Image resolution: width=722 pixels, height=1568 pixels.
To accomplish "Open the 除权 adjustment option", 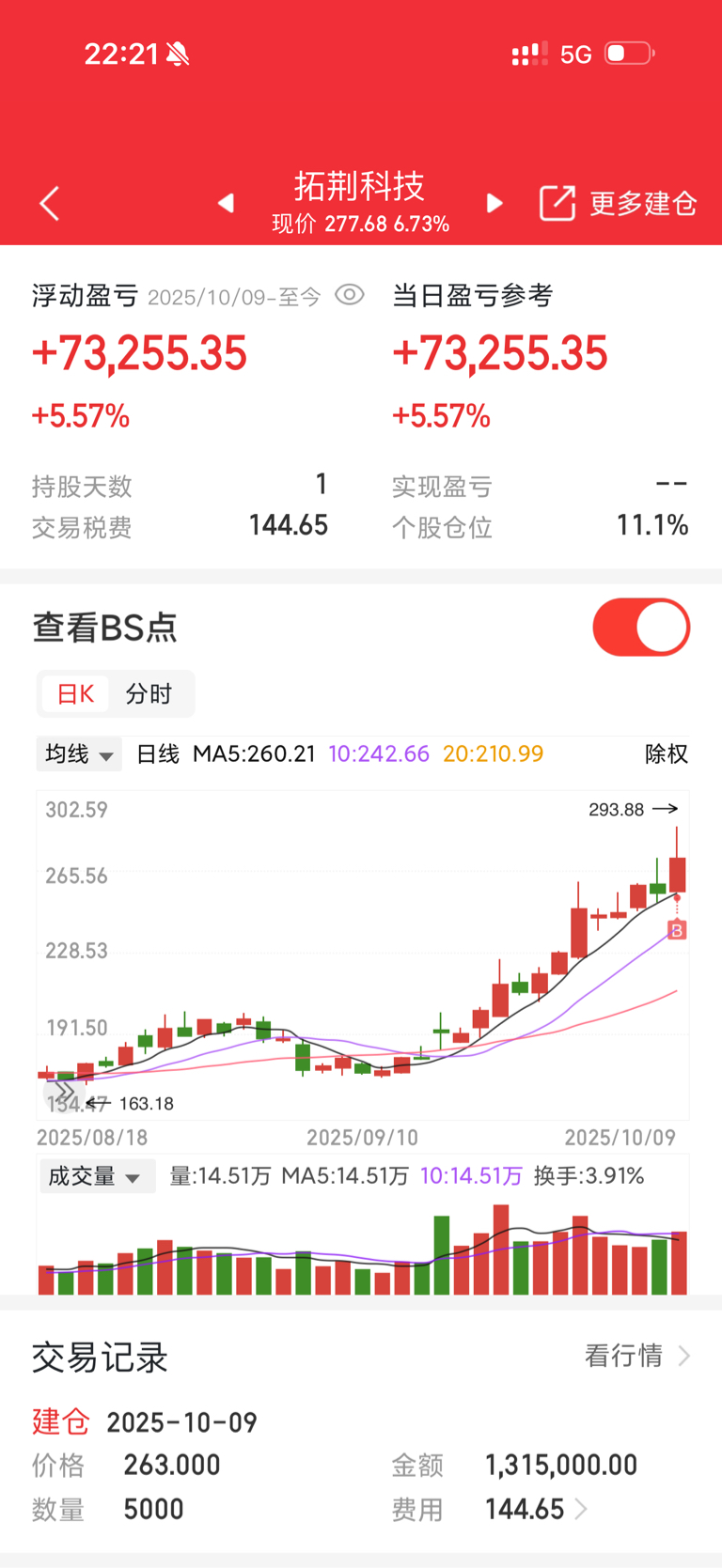I will tap(667, 753).
